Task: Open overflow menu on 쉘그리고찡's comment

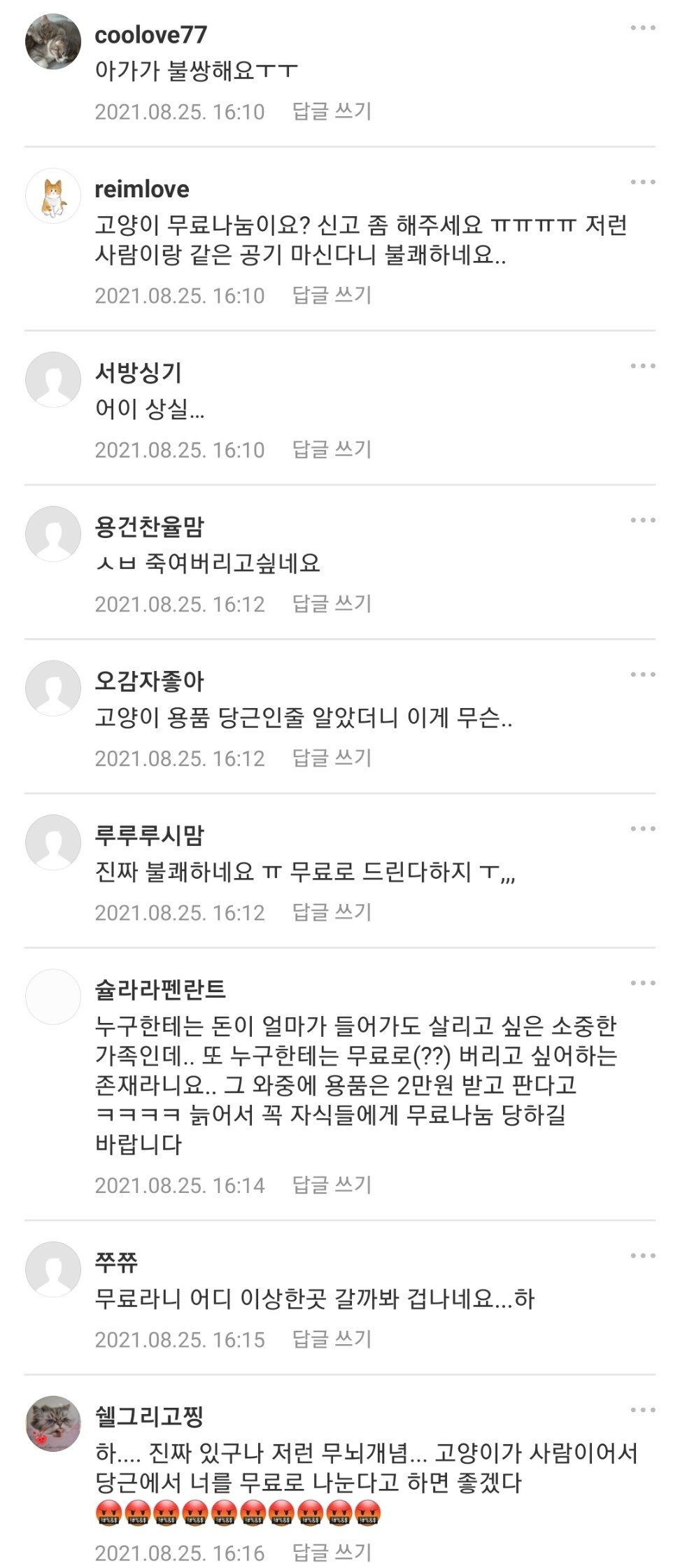Action: pos(642,1411)
